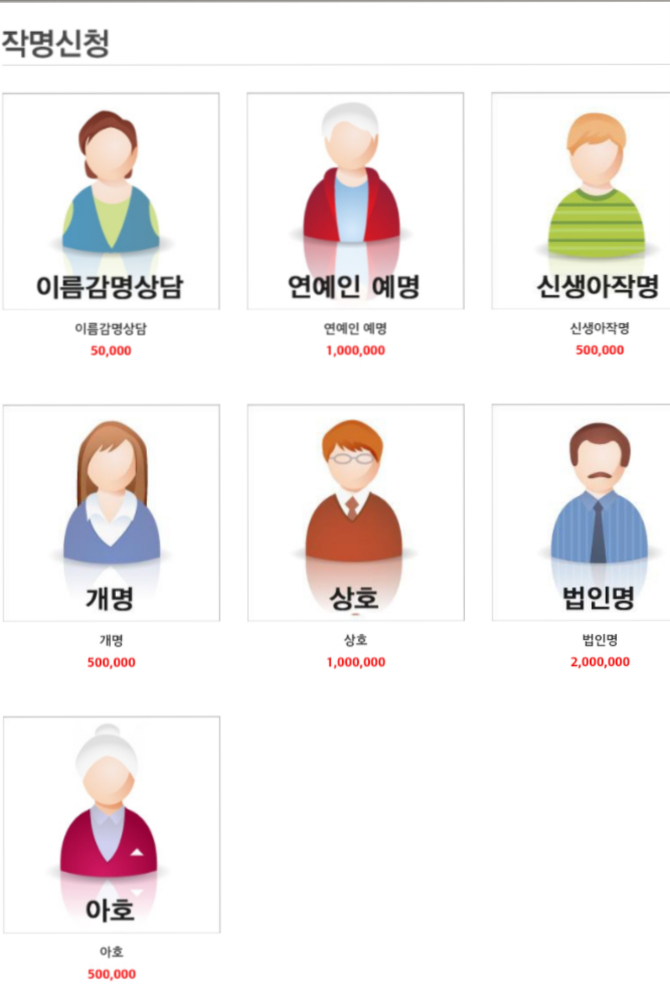
Task: Open the 상호 business naming card
Action: (355, 513)
